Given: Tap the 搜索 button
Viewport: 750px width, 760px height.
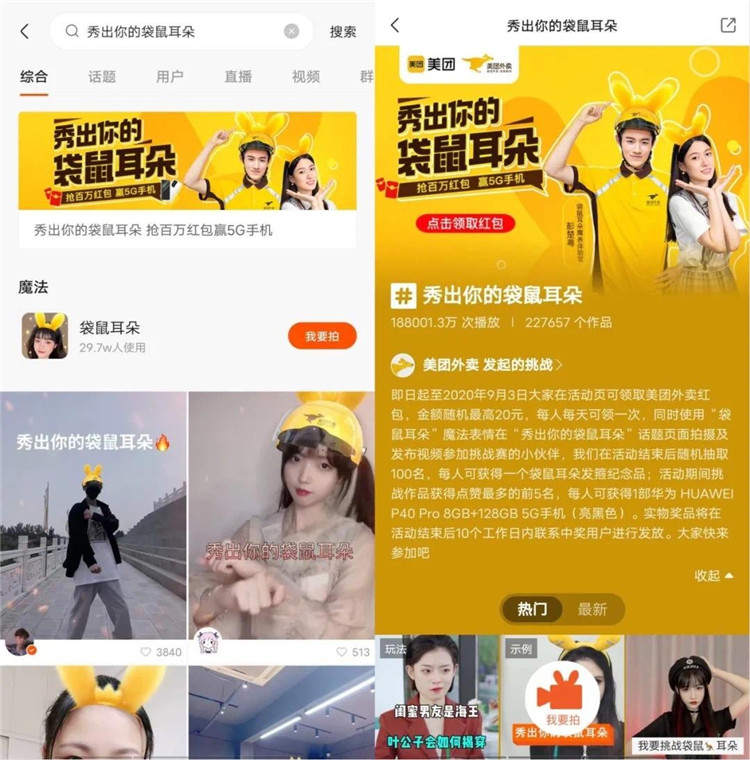Looking at the screenshot, I should pos(343,31).
